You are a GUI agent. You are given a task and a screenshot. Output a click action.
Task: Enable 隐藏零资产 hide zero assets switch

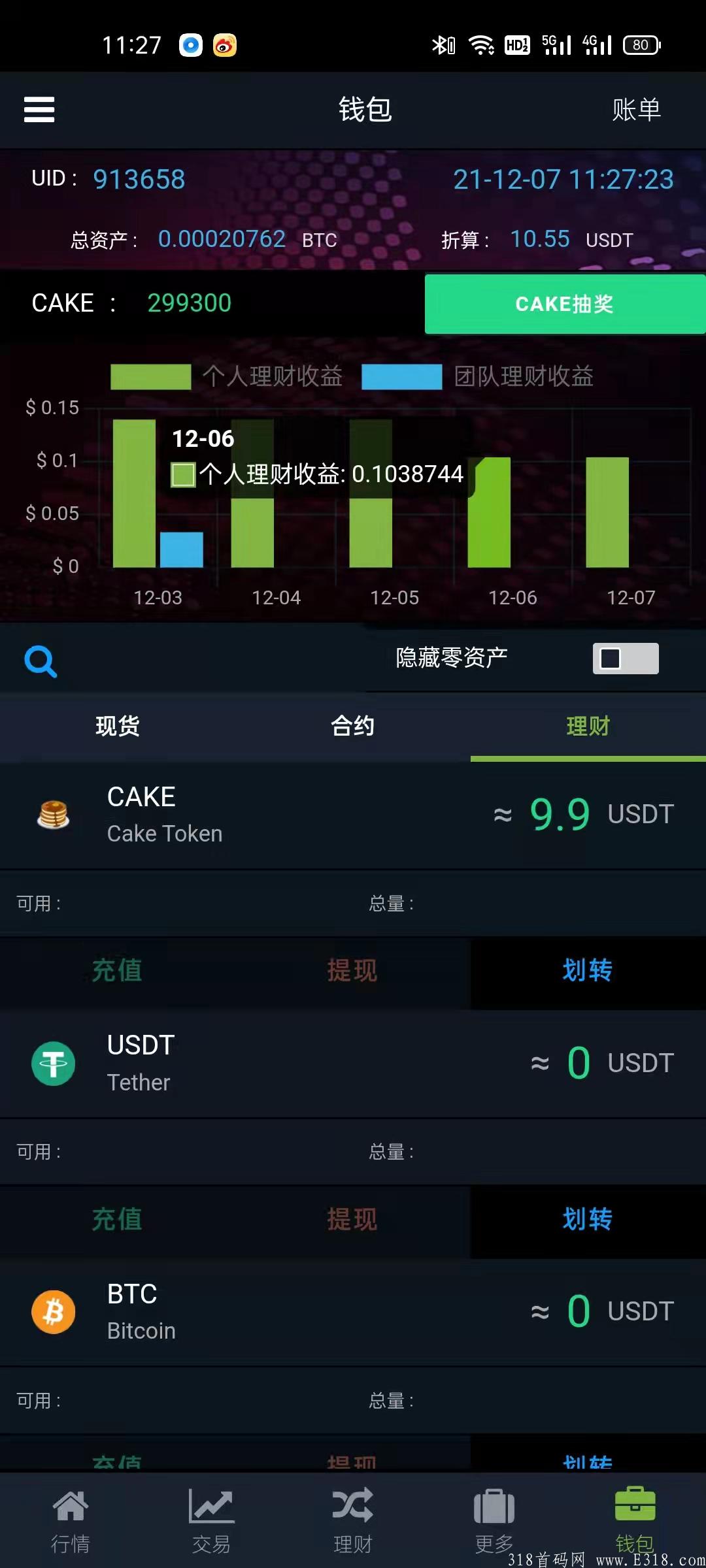point(626,659)
